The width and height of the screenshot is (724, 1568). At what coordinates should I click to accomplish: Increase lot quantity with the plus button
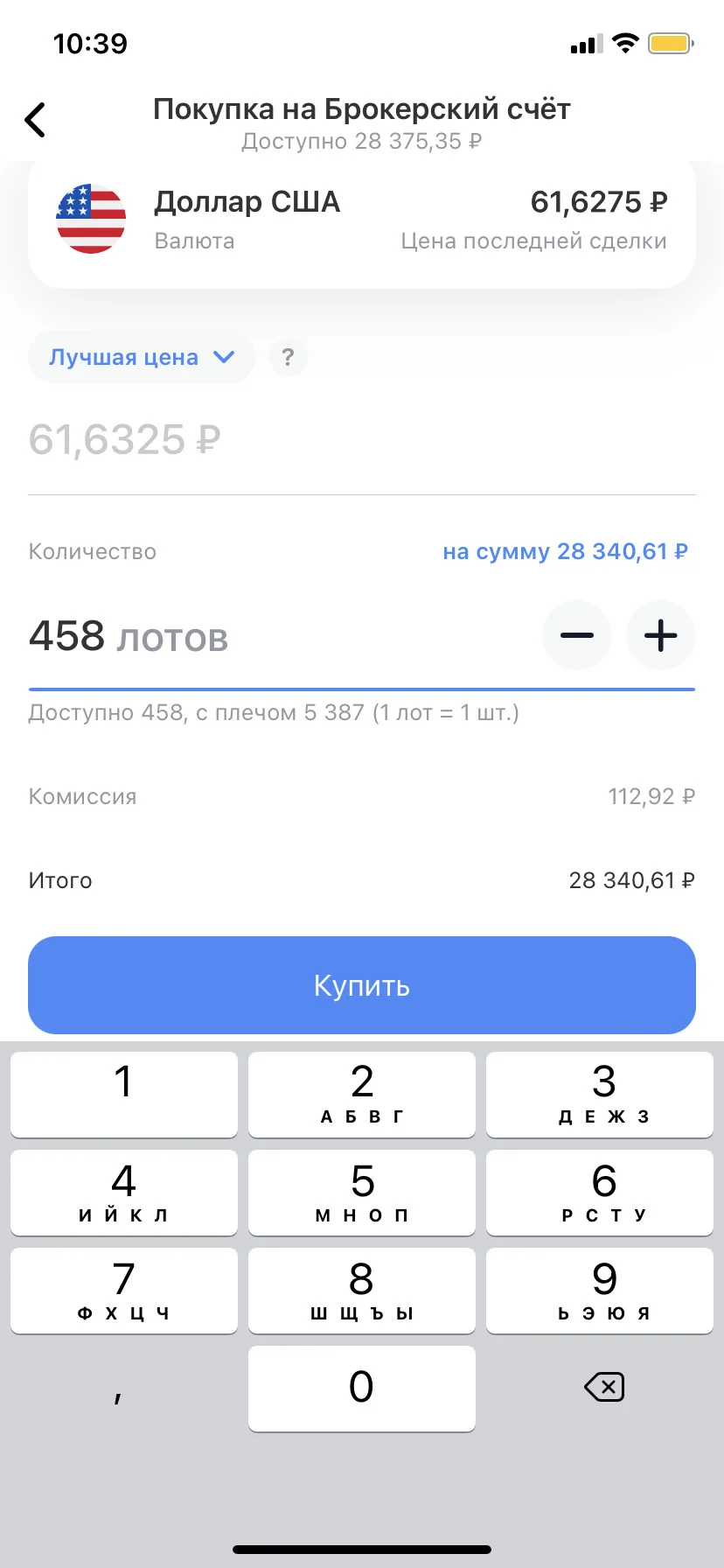click(661, 635)
